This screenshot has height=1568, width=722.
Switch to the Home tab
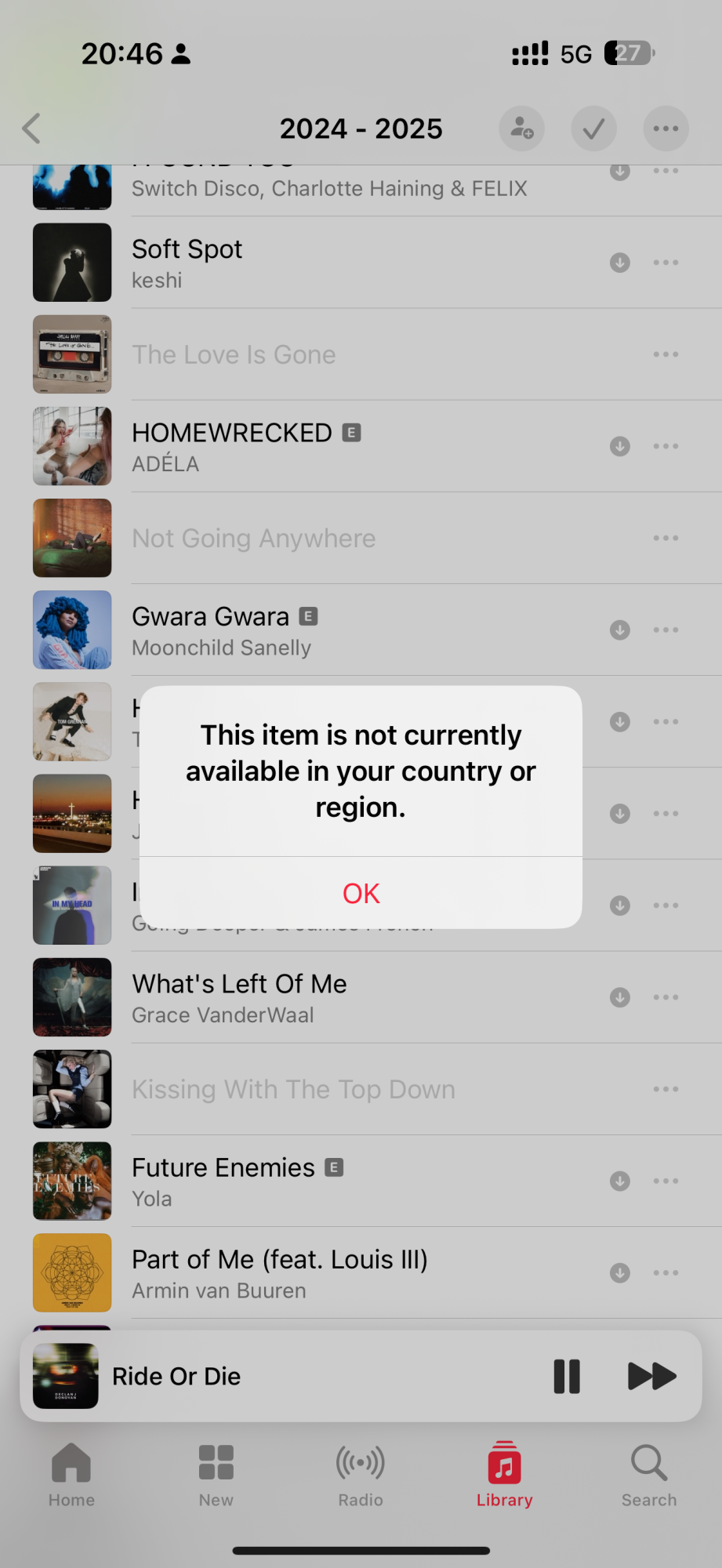71,1475
